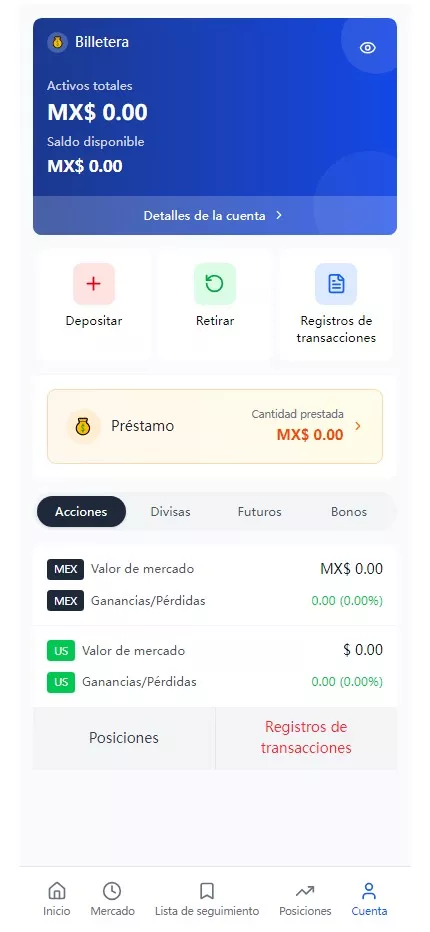Open the Mercado tab
This screenshot has height=932, width=430.
click(112, 899)
